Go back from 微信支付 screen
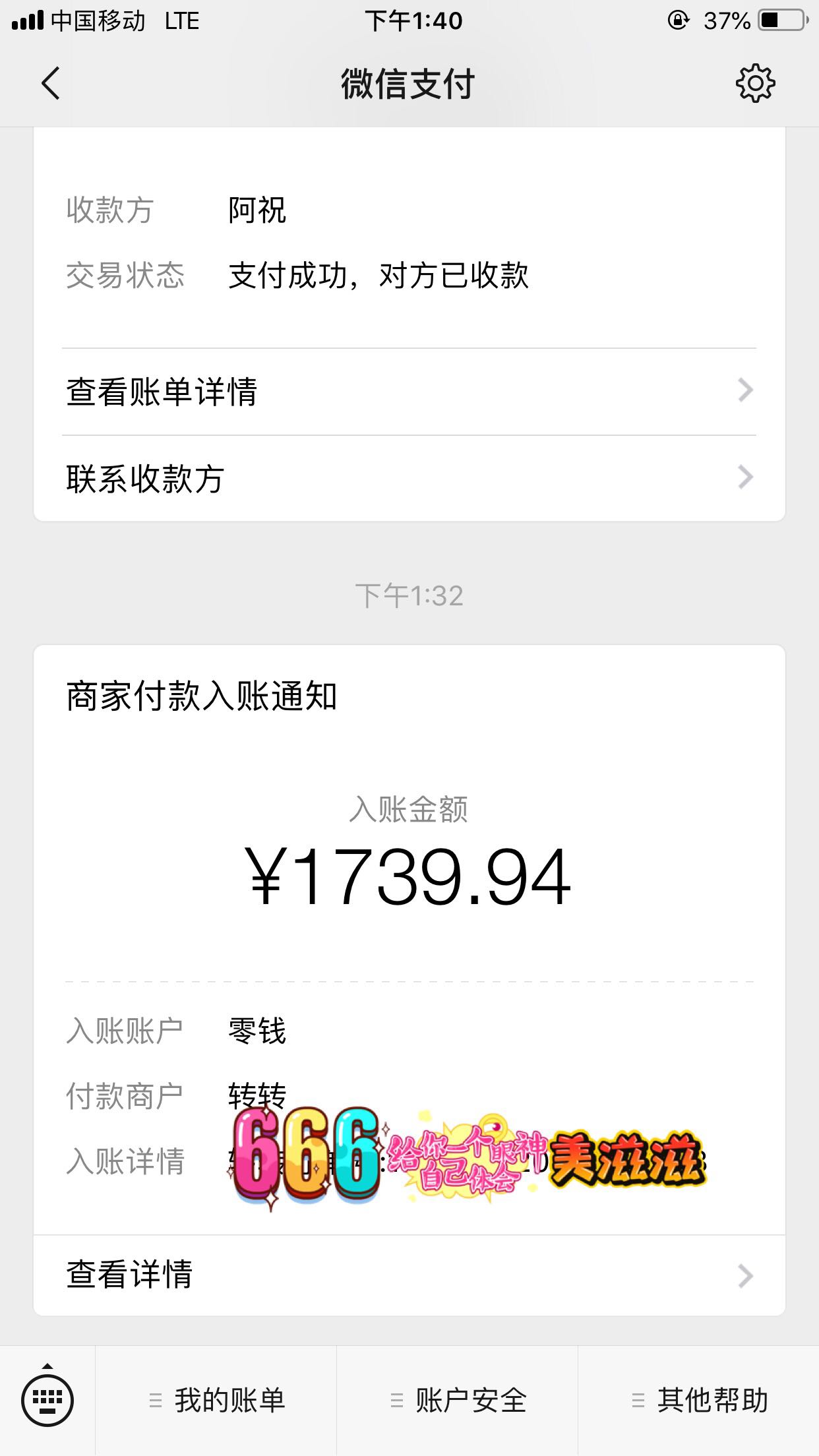This screenshot has width=819, height=1456. click(x=51, y=84)
